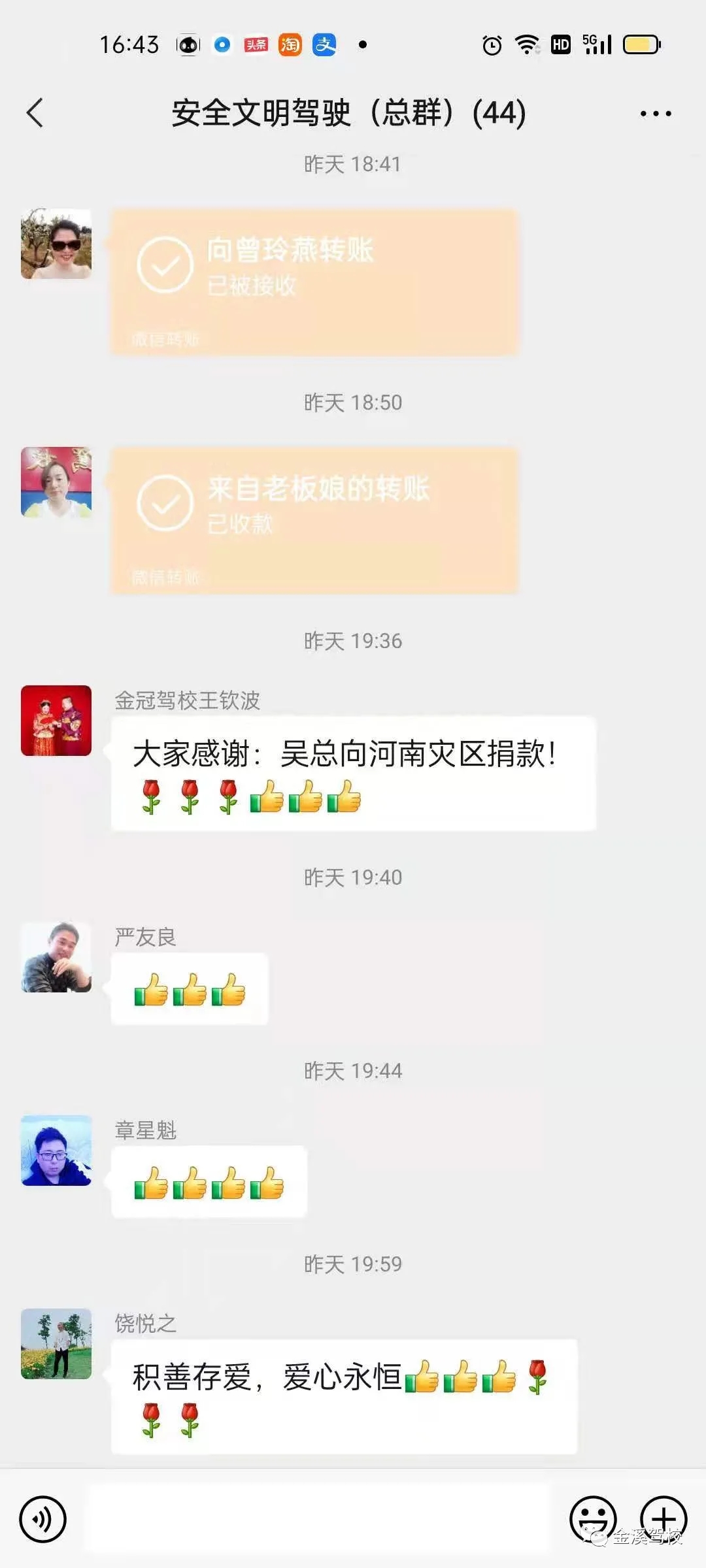Switch to voice message input
Viewport: 706px width, 1568px height.
tap(43, 1519)
